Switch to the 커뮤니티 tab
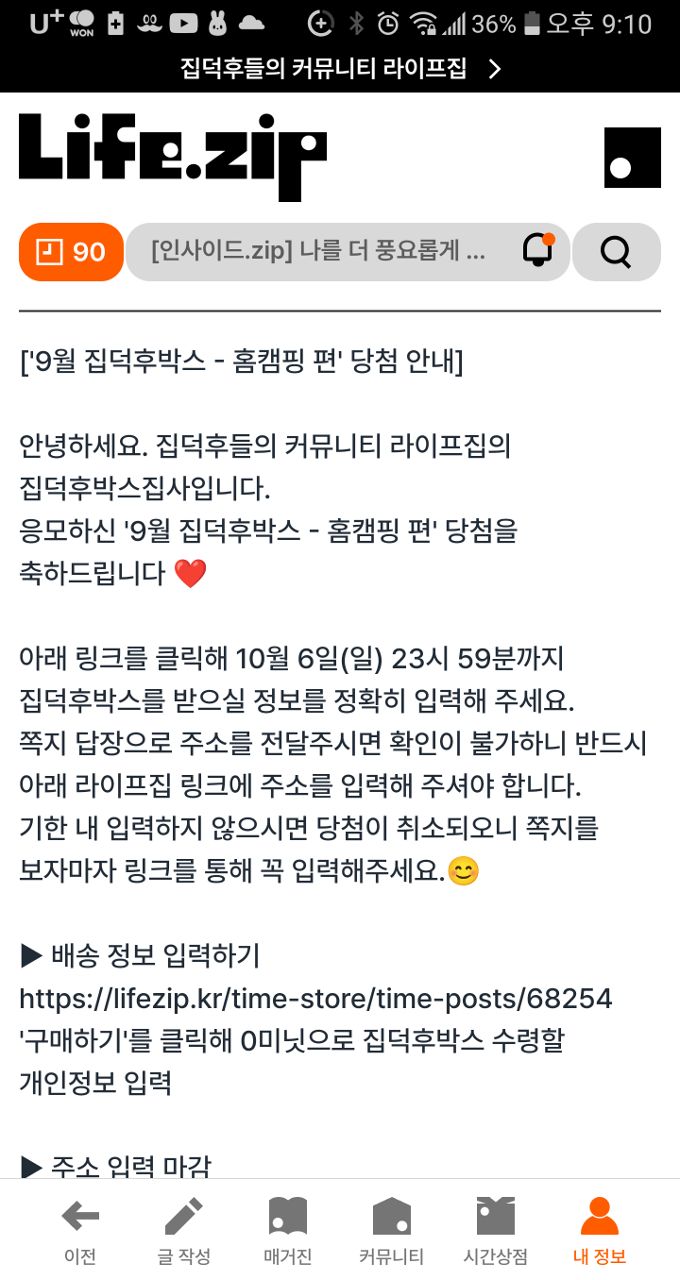 coord(392,1230)
